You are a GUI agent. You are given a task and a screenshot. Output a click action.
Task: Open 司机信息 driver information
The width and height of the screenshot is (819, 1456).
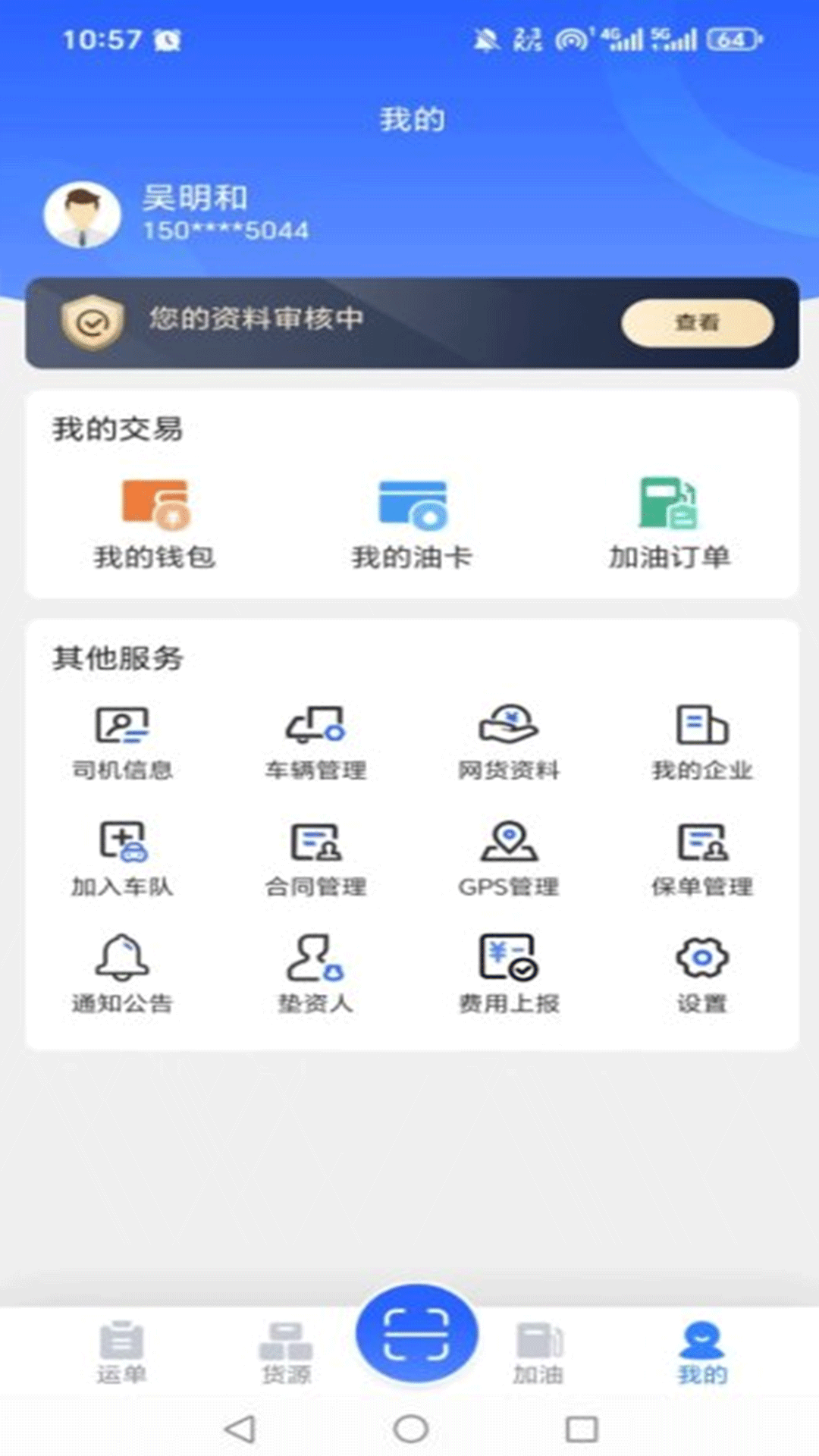tap(123, 743)
